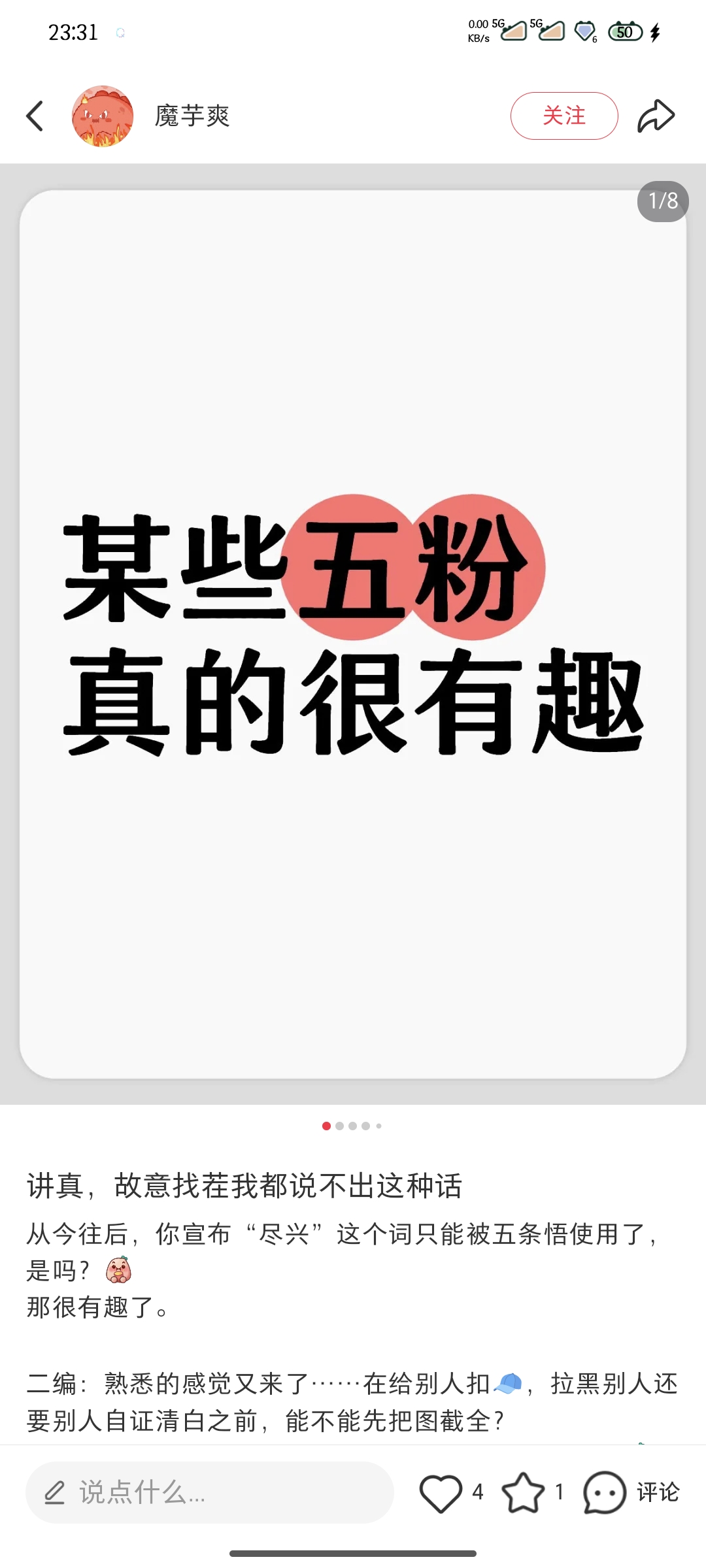This screenshot has width=706, height=1568.
Task: Tap the 说点什么 comment input box
Action: 209,1492
